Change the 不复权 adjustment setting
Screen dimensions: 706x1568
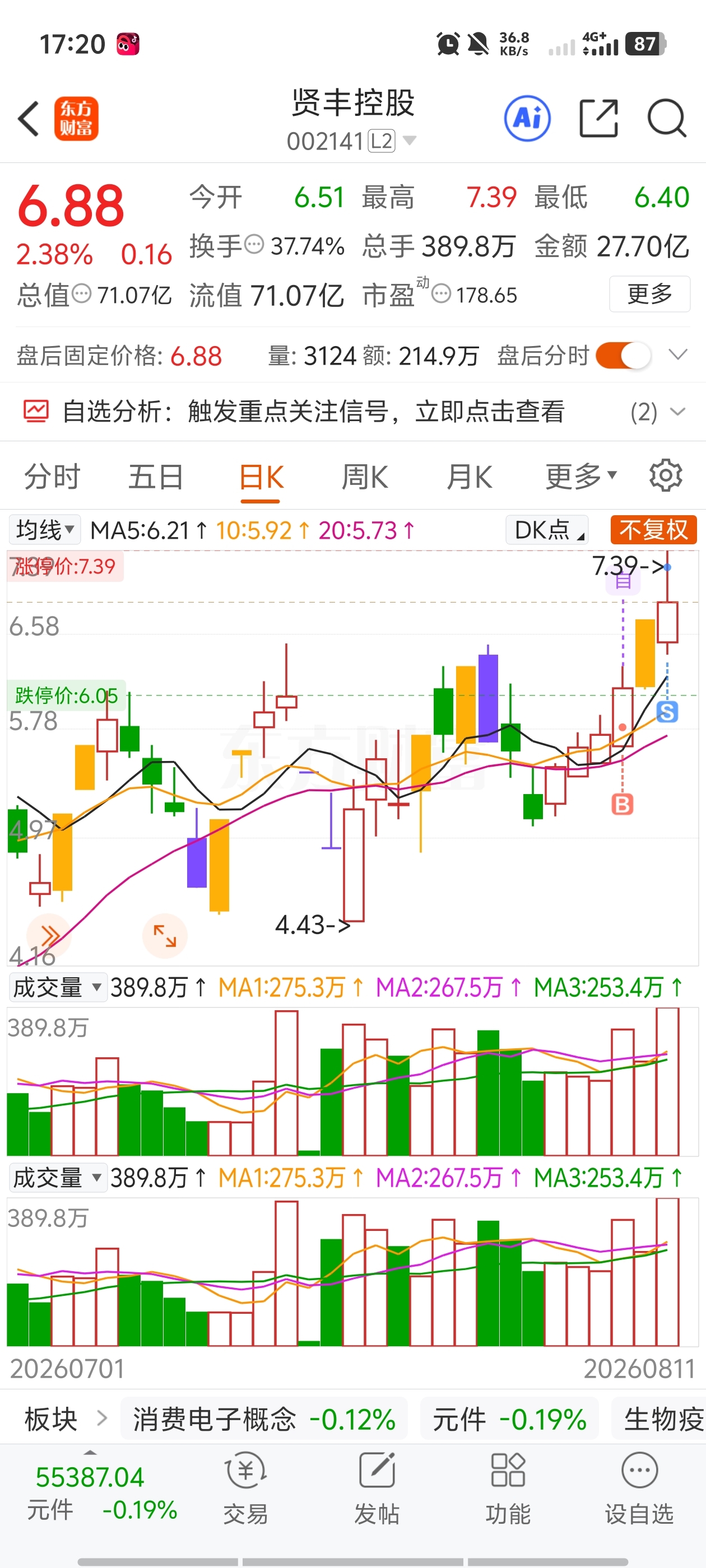coord(654,530)
